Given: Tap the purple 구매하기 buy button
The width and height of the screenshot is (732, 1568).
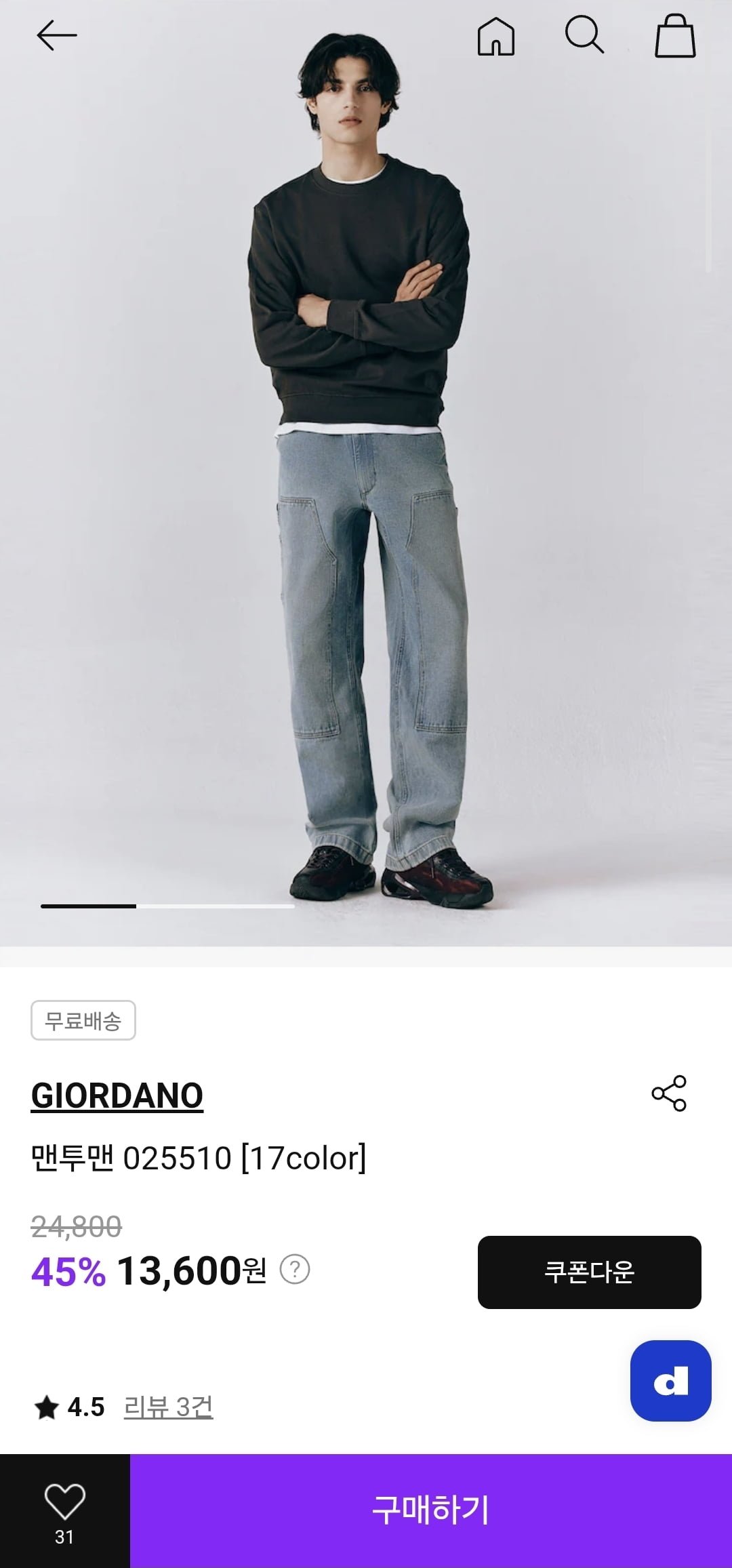Looking at the screenshot, I should (x=431, y=1511).
